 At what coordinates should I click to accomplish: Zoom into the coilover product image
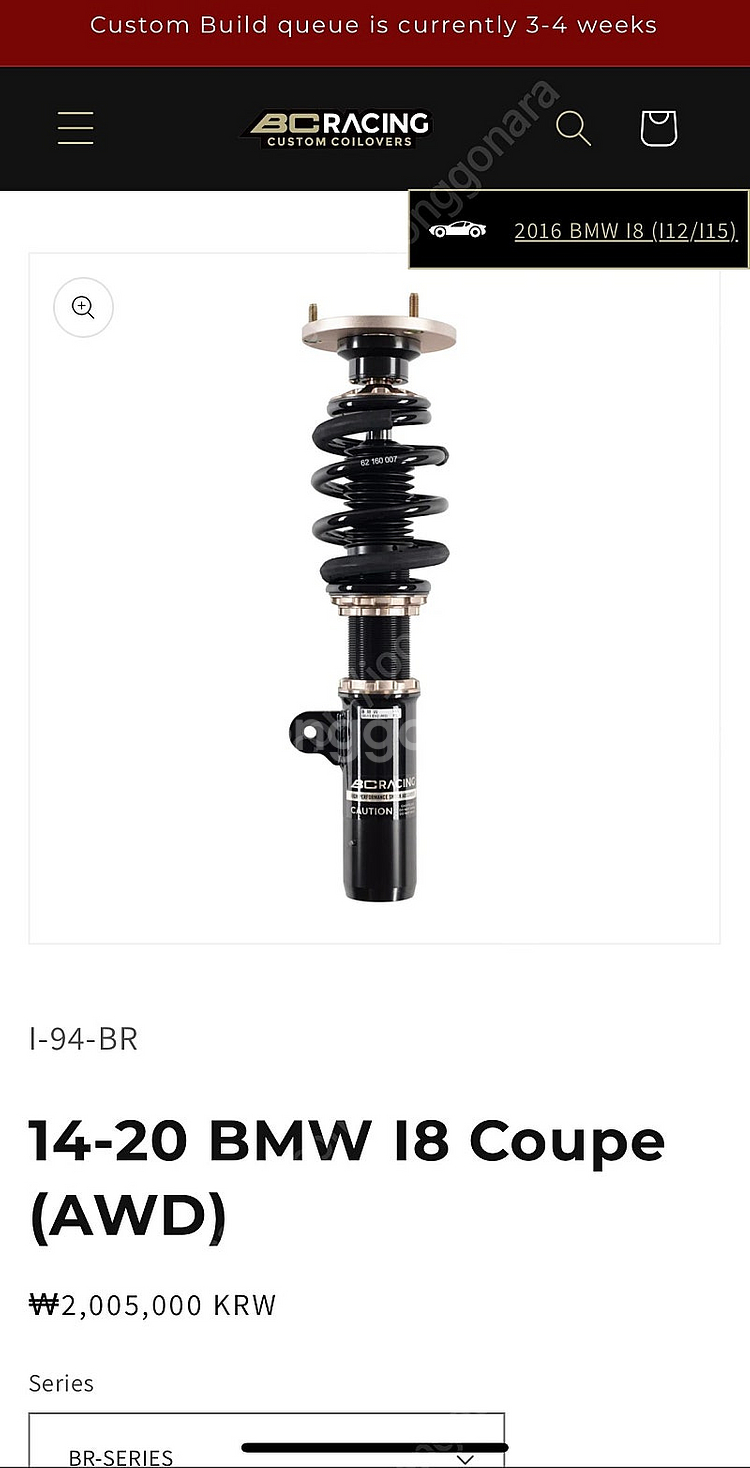(83, 307)
